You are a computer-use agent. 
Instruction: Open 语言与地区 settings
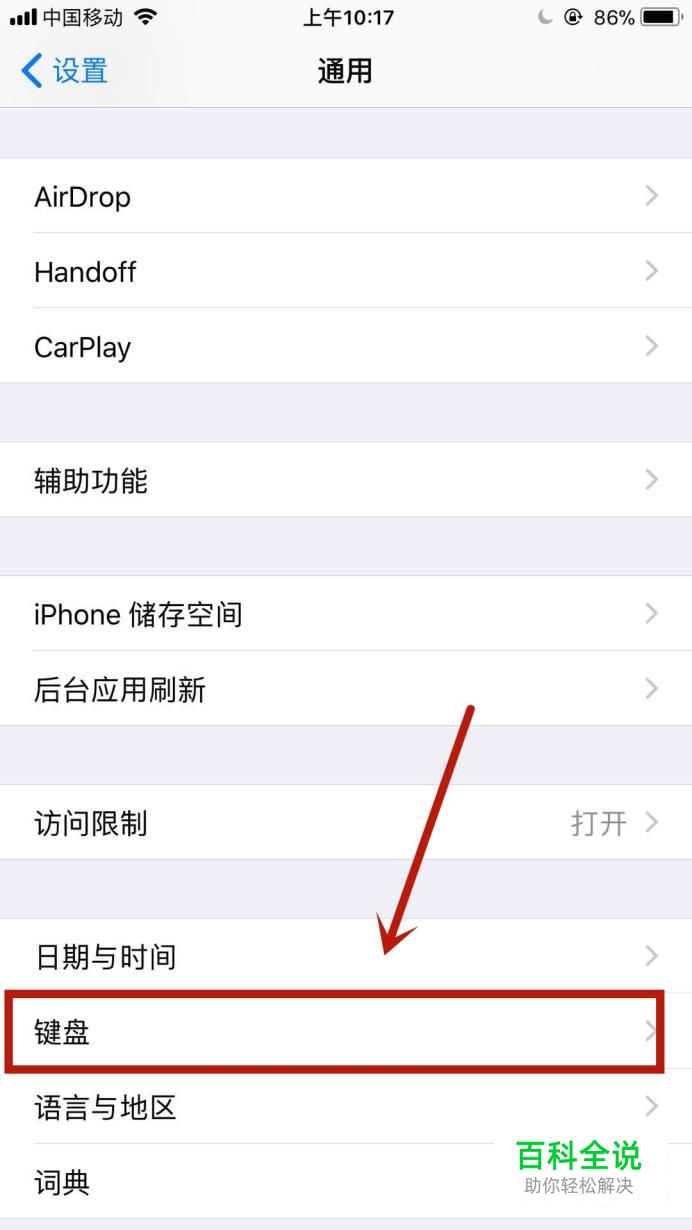click(x=346, y=1107)
